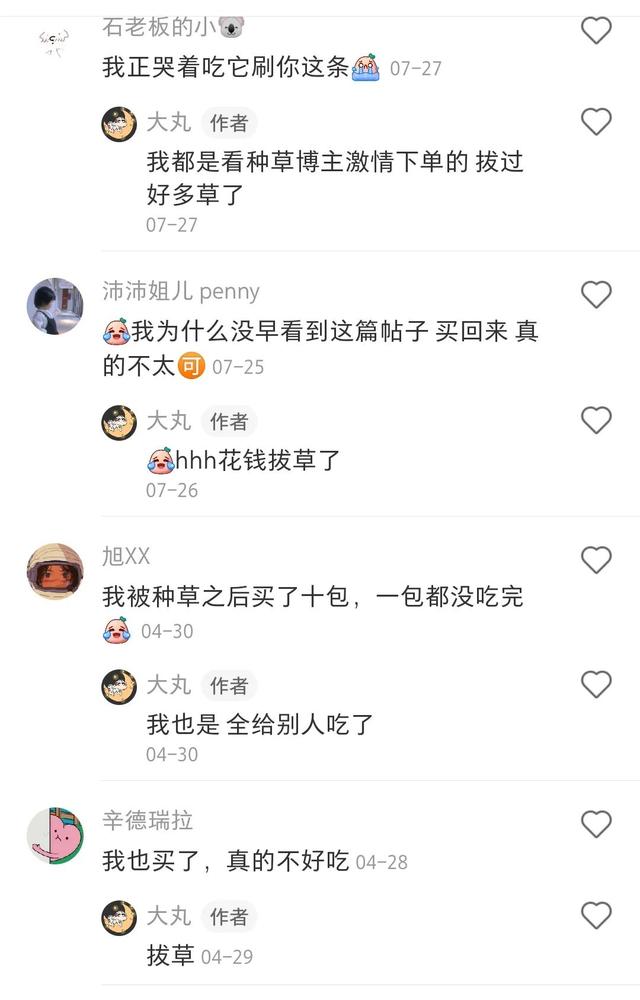Open 旭XX's profile avatar

click(54, 571)
